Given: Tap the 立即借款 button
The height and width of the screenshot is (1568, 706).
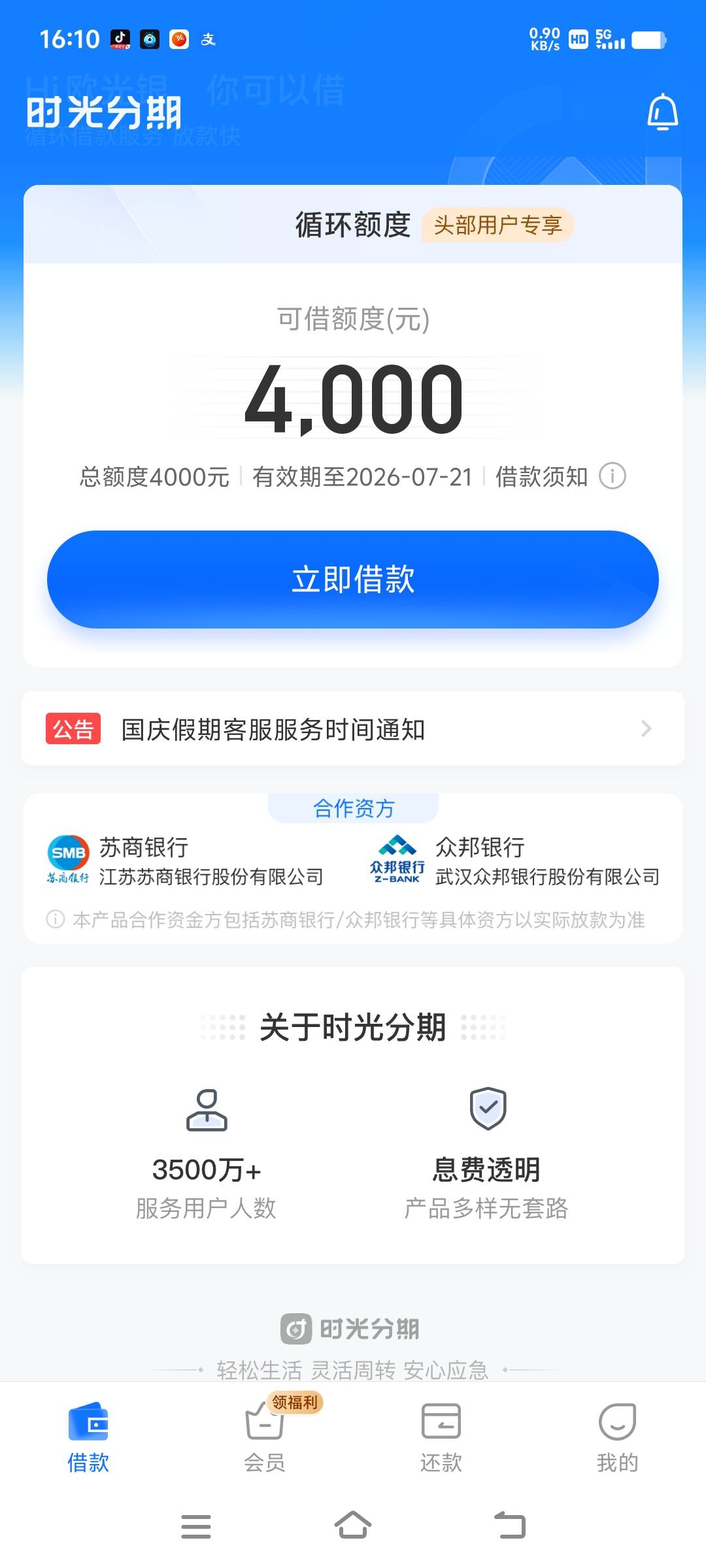Looking at the screenshot, I should pyautogui.click(x=353, y=580).
